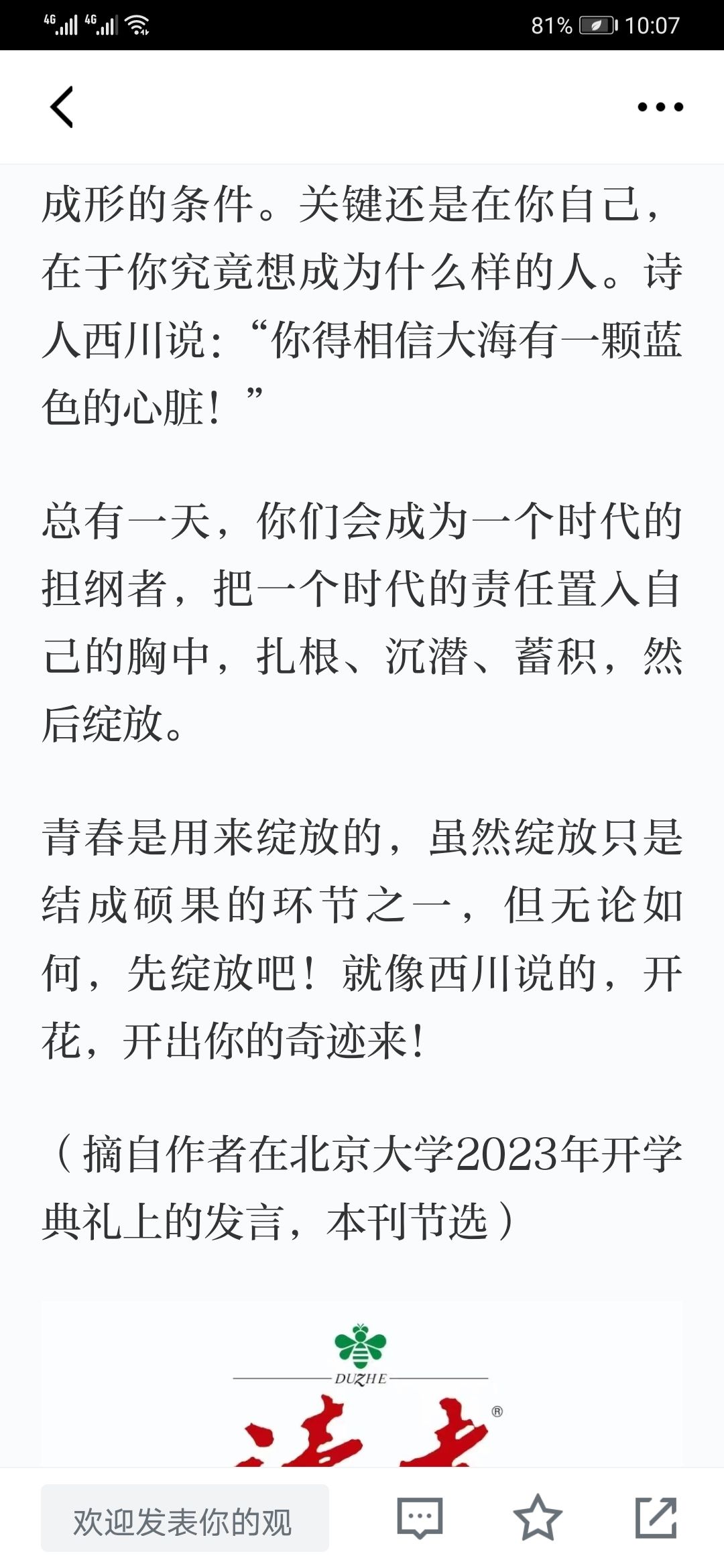Go back using the top-left arrow
This screenshot has height=1568, width=724.
click(x=62, y=107)
